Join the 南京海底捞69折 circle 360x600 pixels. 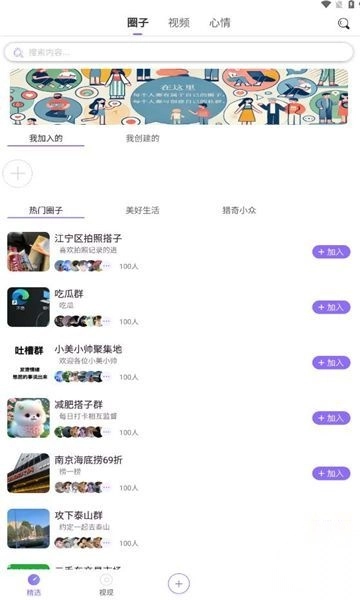(331, 473)
